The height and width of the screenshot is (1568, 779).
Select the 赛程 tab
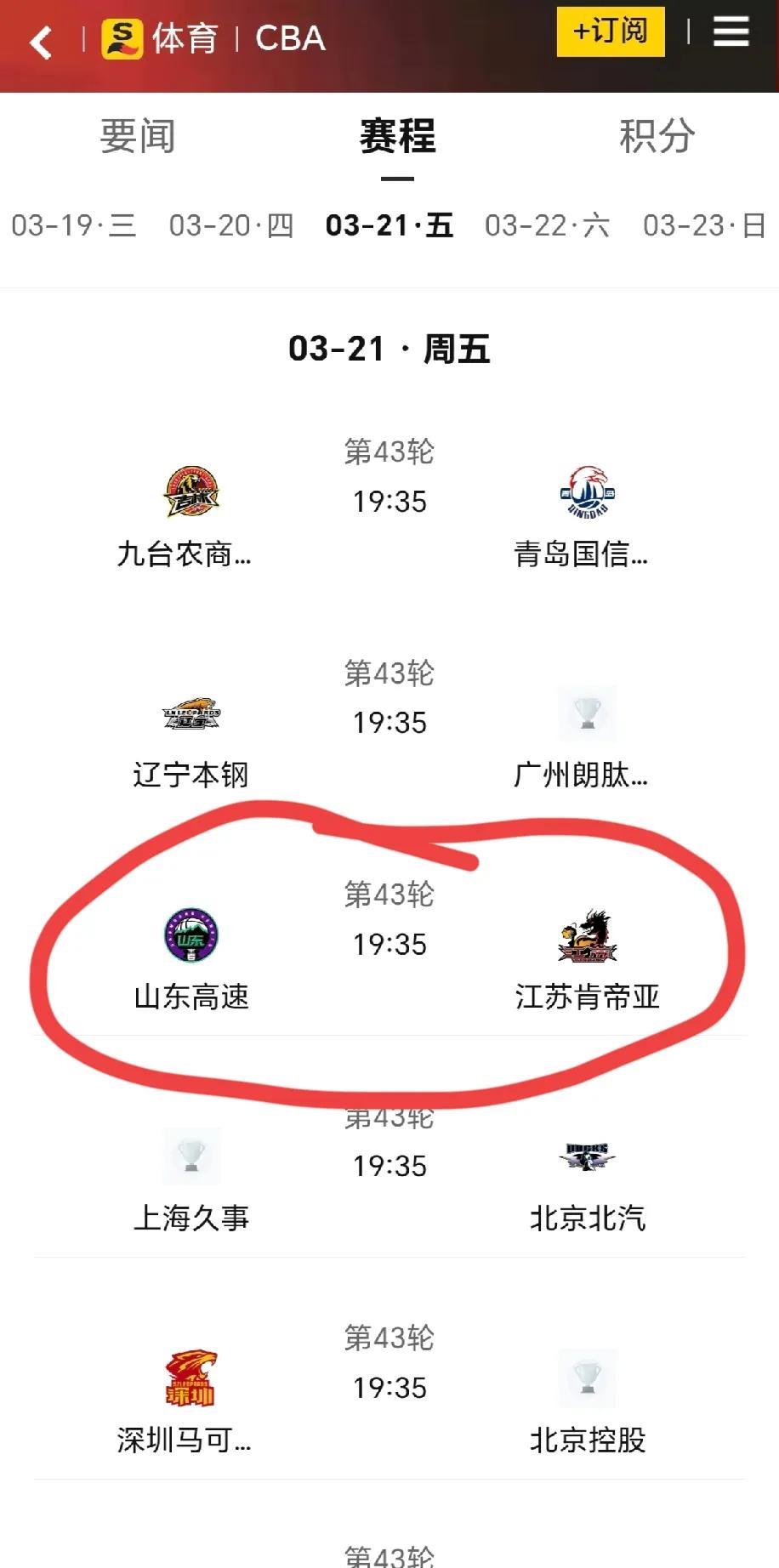point(397,136)
